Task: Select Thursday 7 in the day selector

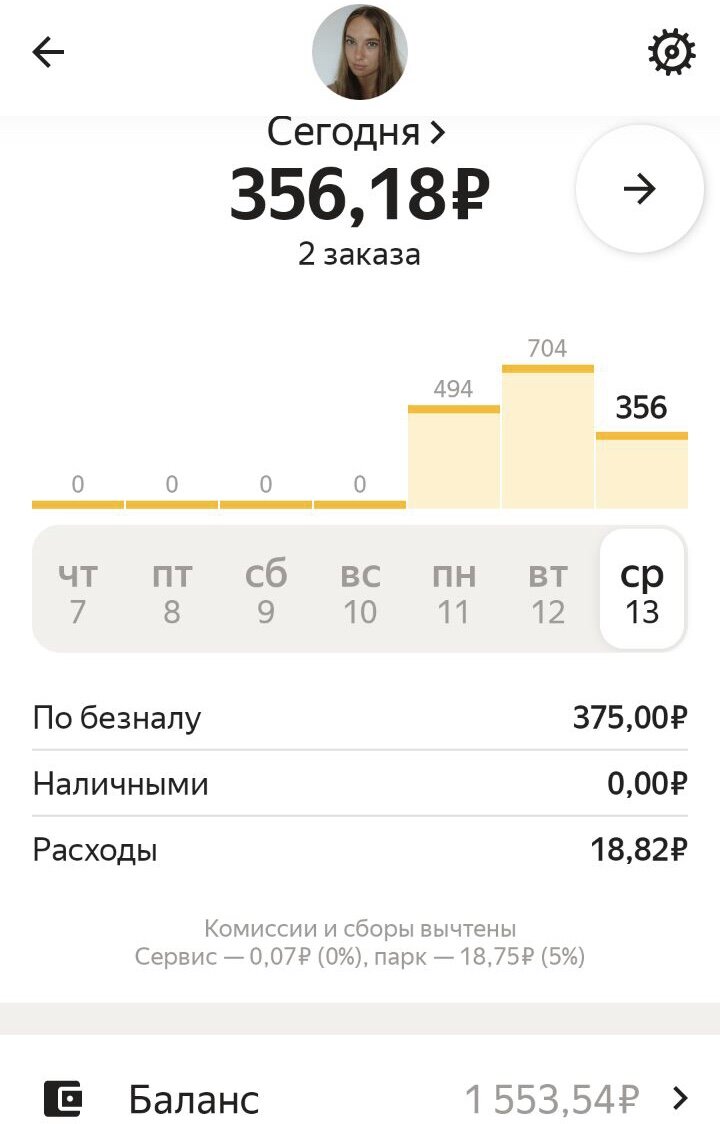Action: [79, 590]
